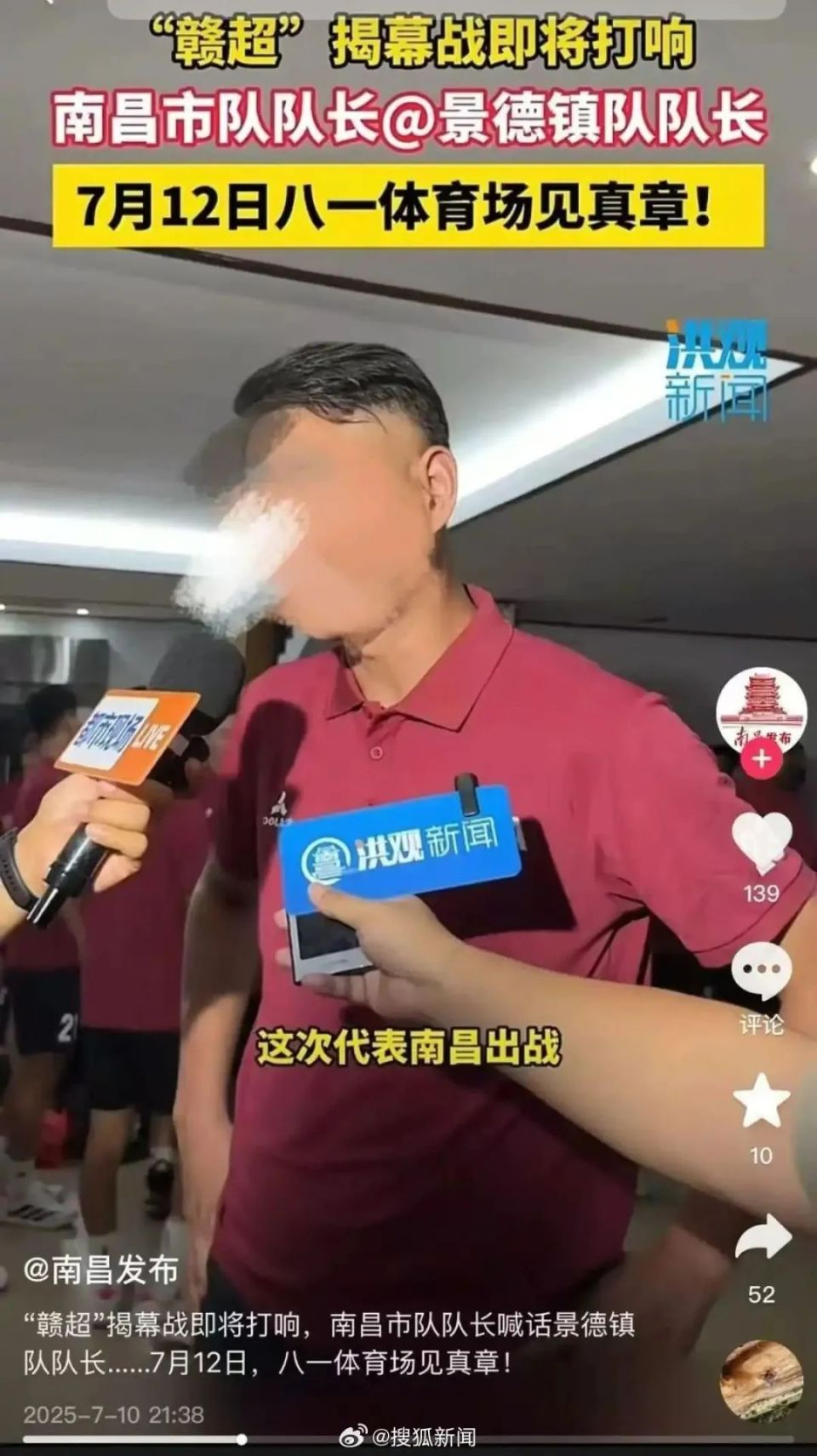Viewport: 817px width, 1456px height.
Task: Add this video to favorites with the star
Action: 761,1100
